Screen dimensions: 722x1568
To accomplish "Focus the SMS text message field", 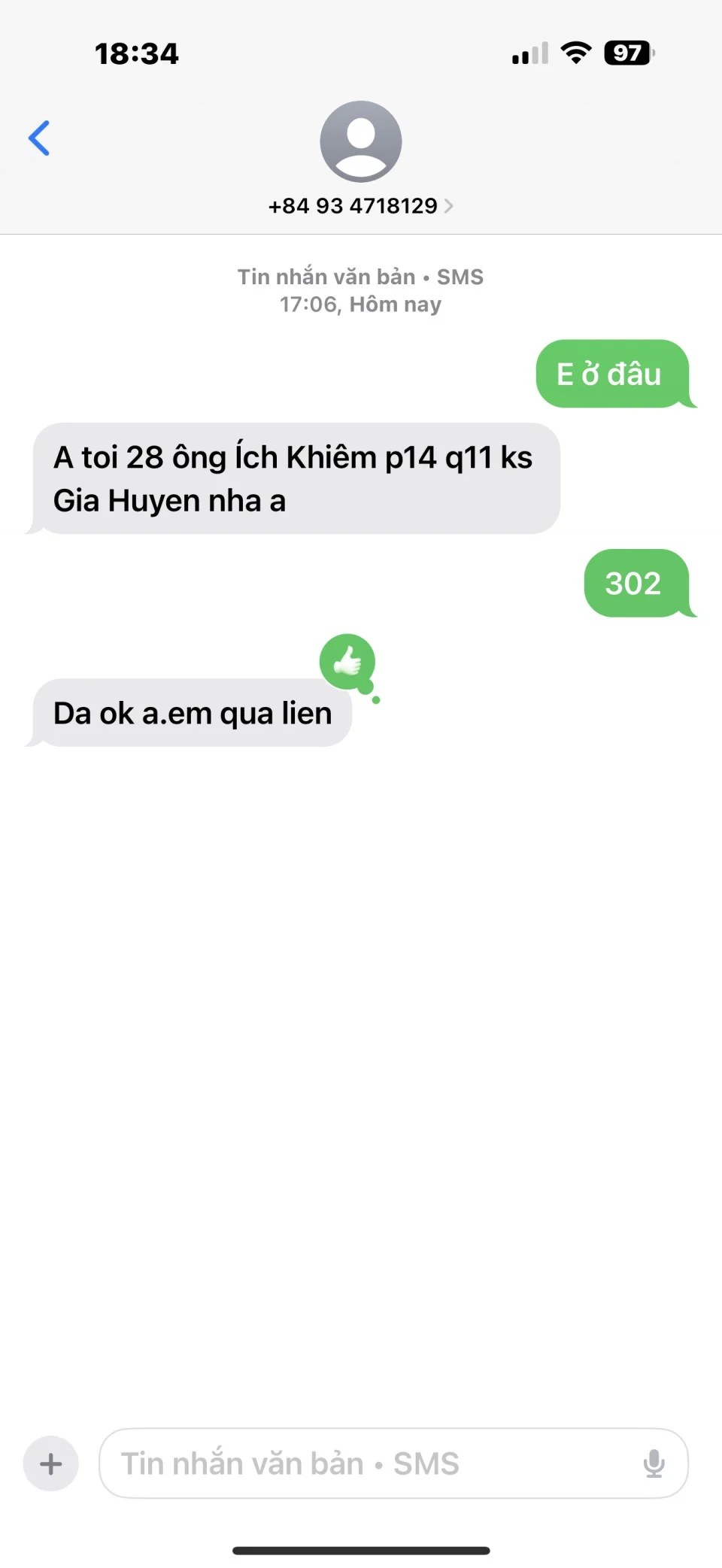I will (369, 1463).
